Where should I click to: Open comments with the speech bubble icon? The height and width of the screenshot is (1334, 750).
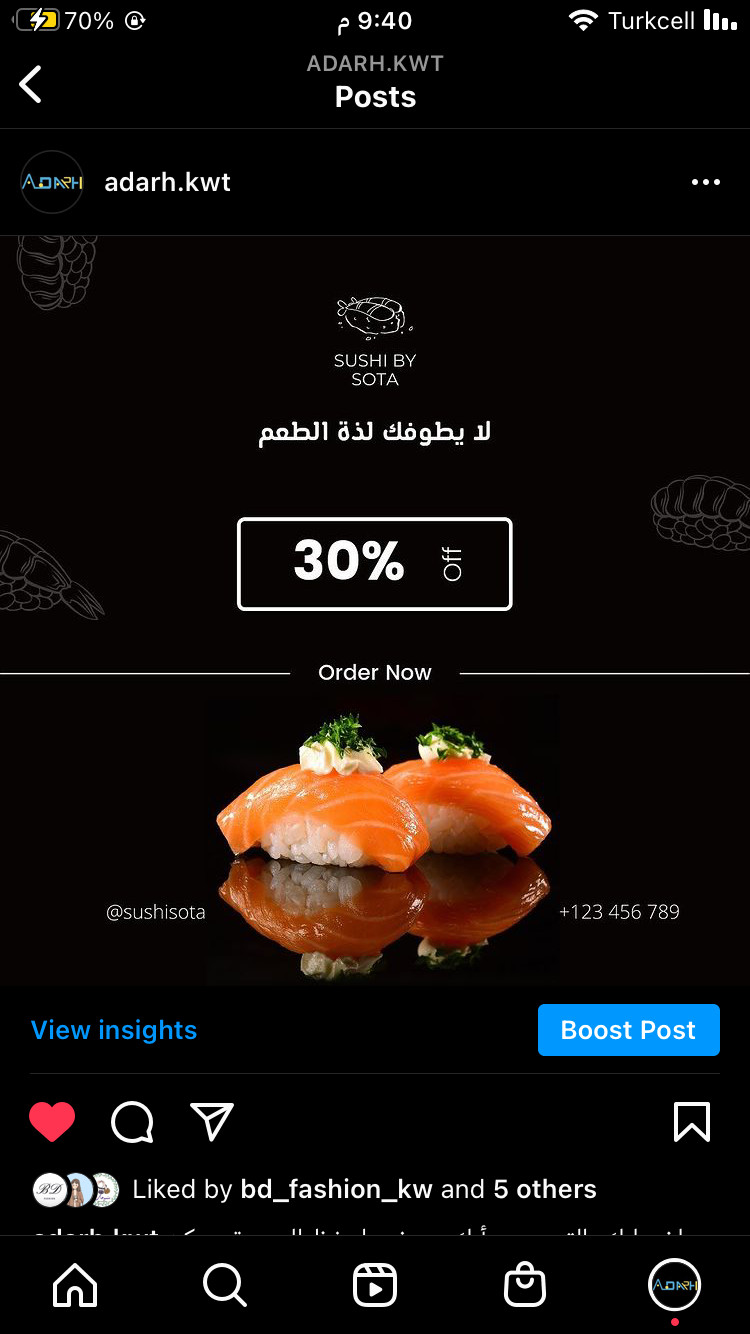tap(131, 1122)
